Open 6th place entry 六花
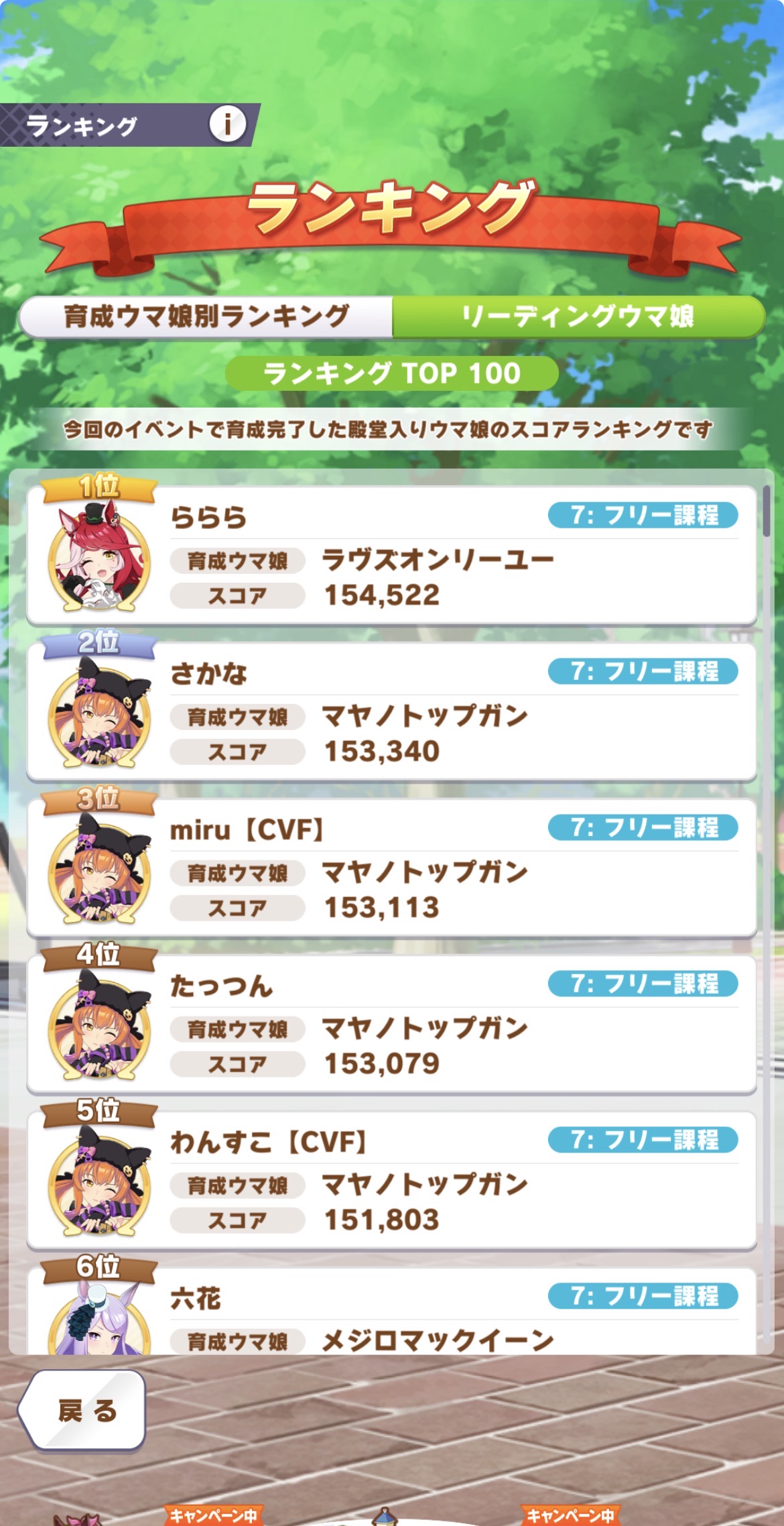784x1526 pixels. pyautogui.click(x=391, y=1314)
